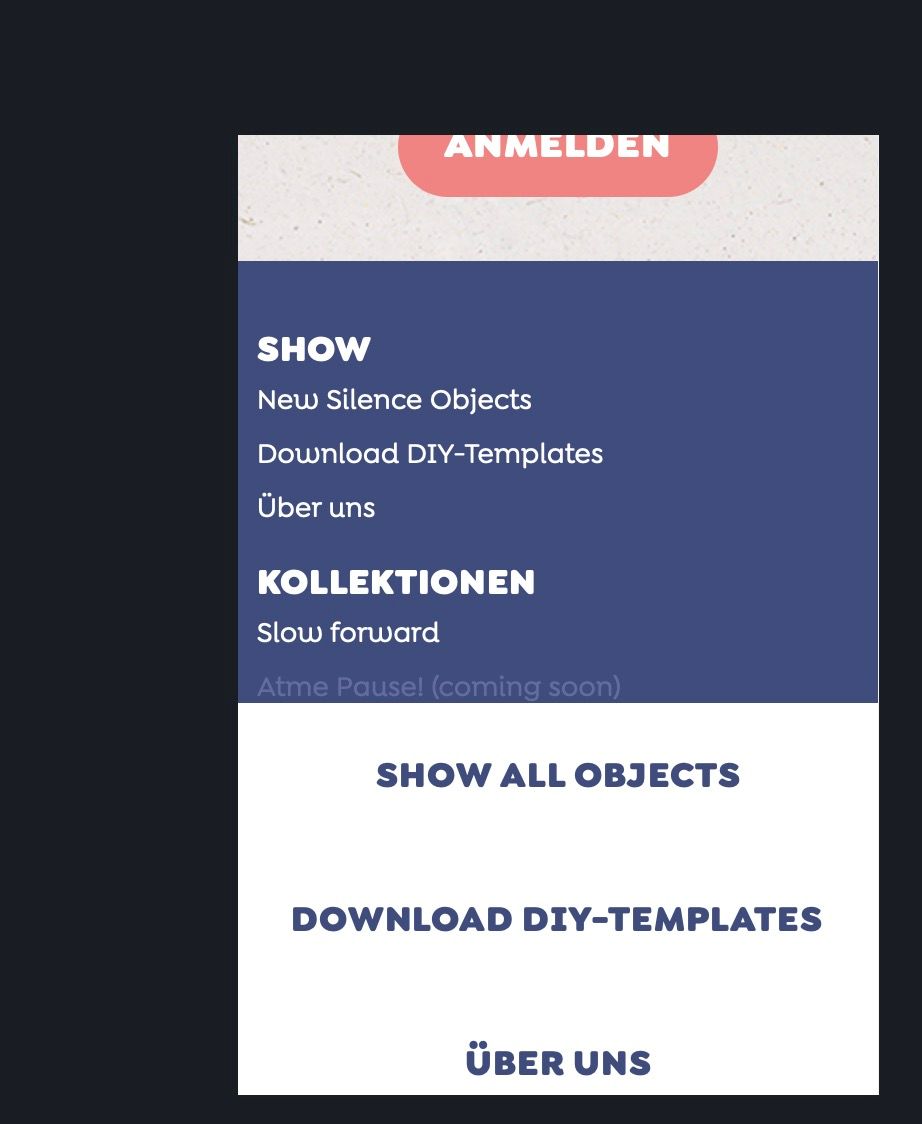Open Download DIY-Templates footer link

(x=430, y=454)
